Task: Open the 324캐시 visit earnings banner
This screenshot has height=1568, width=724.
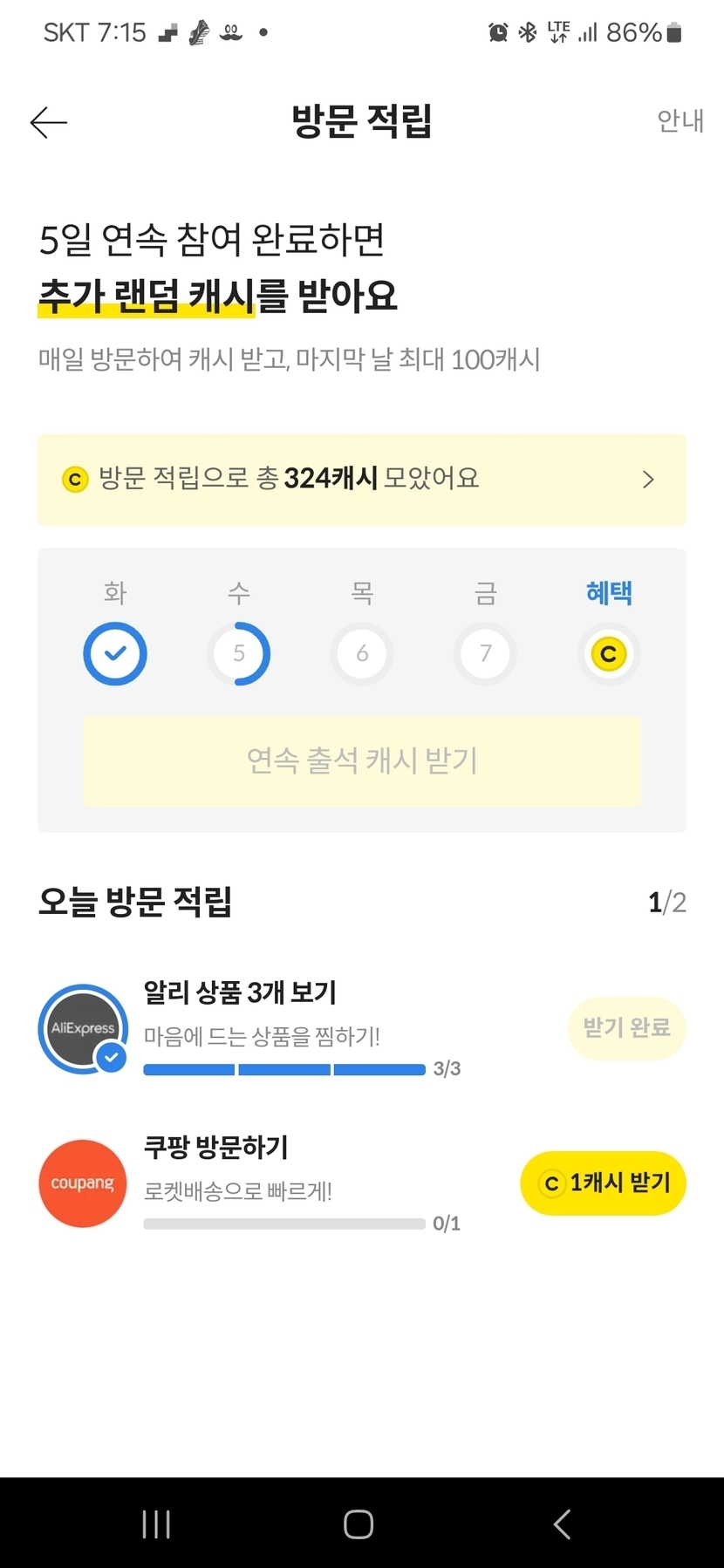Action: (361, 480)
